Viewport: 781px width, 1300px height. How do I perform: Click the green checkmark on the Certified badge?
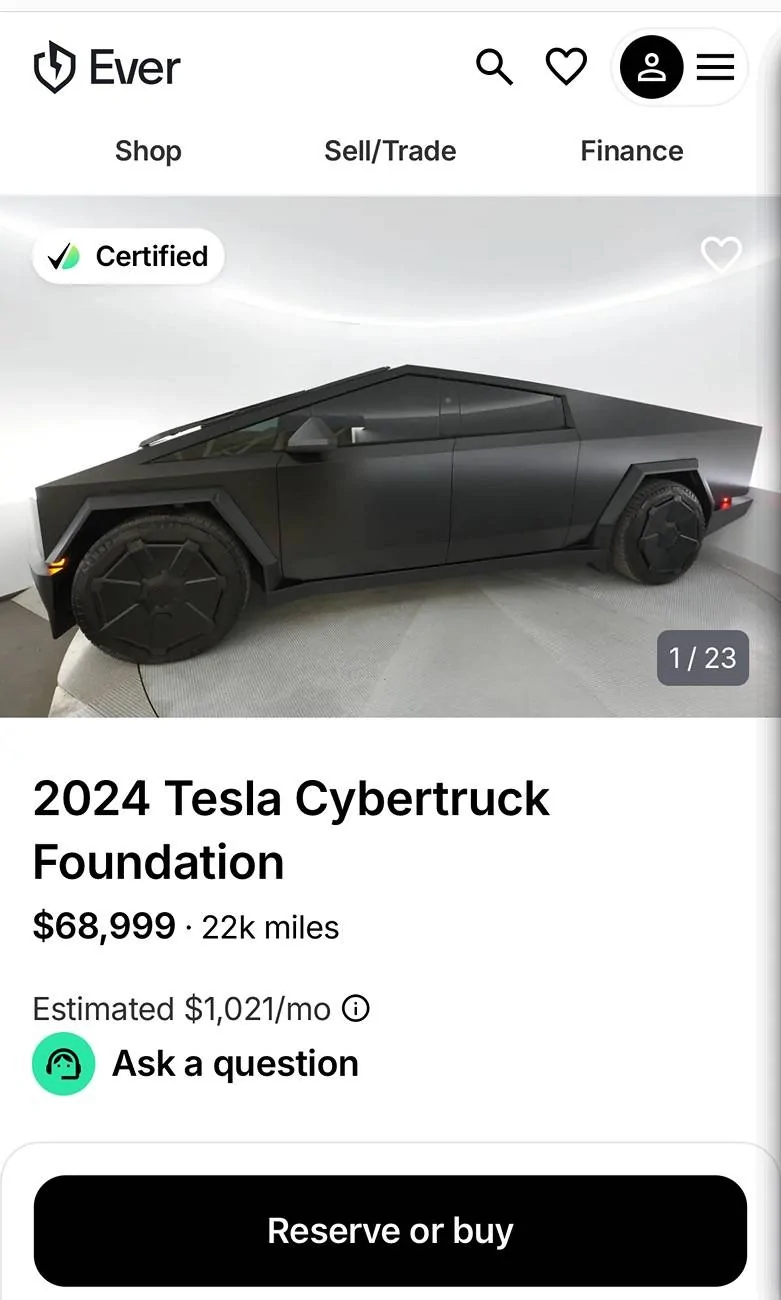pos(62,256)
